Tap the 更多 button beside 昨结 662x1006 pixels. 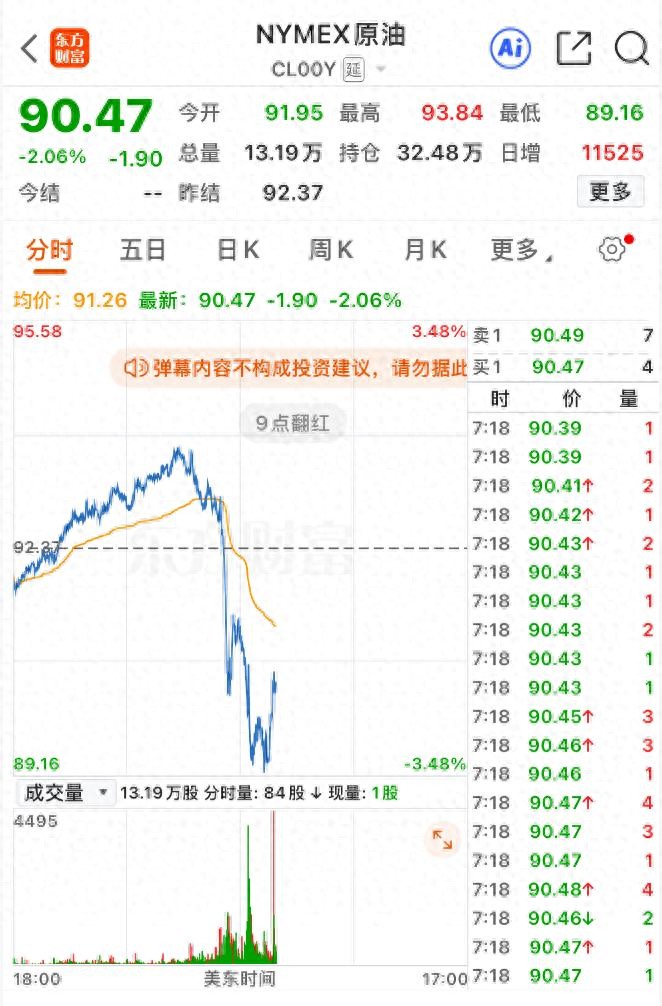(x=610, y=191)
